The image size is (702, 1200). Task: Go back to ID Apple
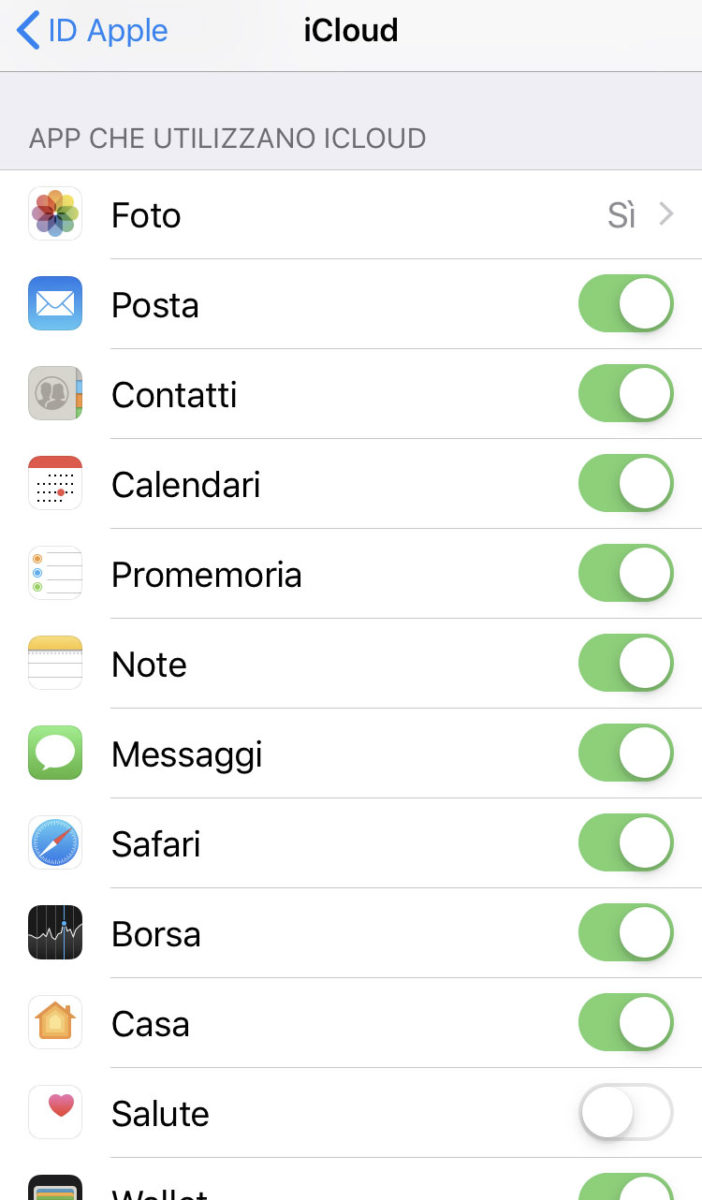click(x=92, y=31)
